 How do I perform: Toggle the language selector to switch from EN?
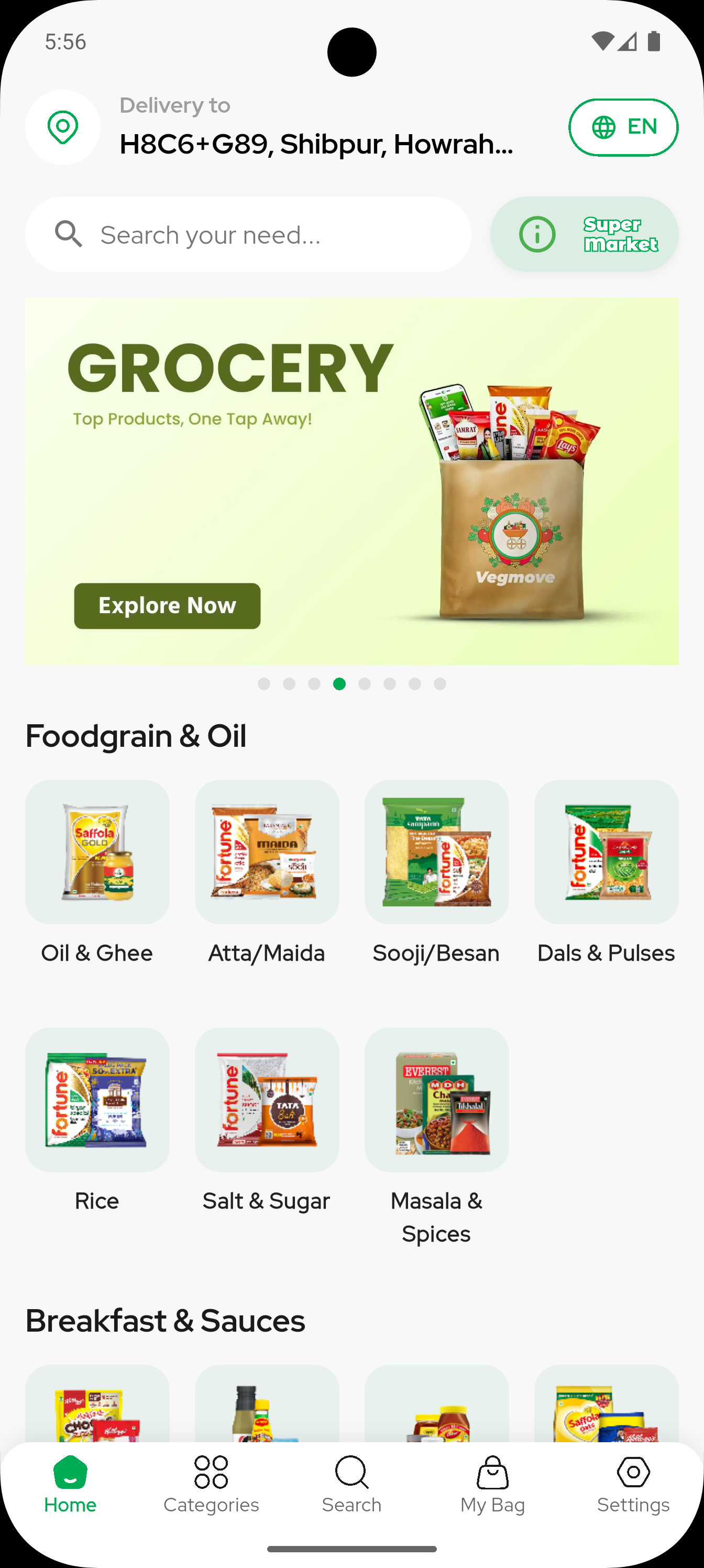pos(623,127)
